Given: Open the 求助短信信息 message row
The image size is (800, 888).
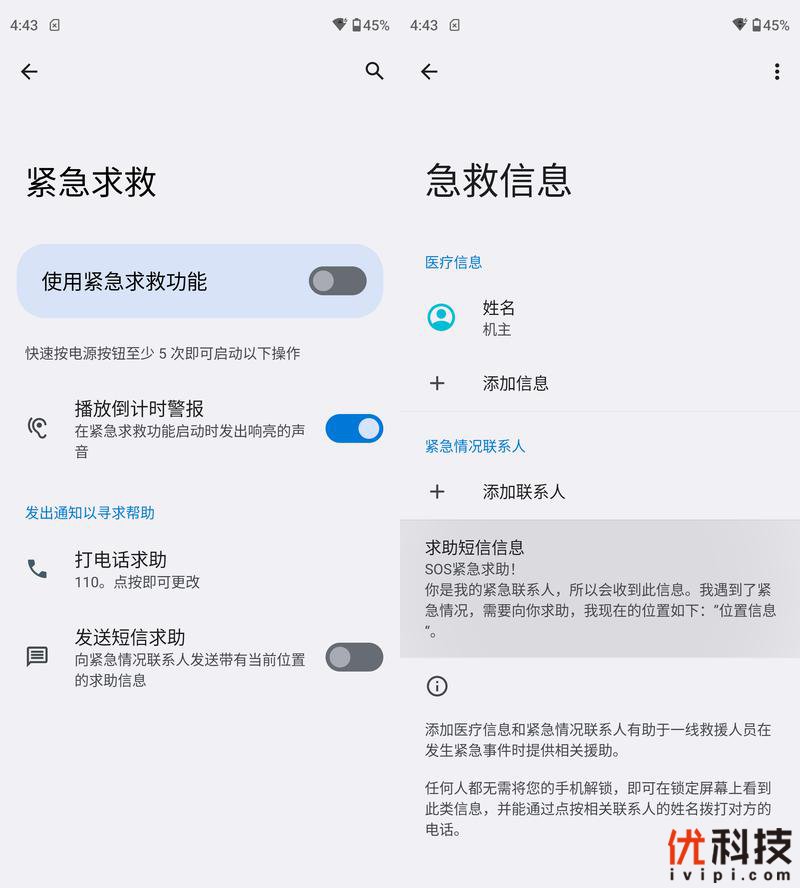Looking at the screenshot, I should [x=600, y=588].
